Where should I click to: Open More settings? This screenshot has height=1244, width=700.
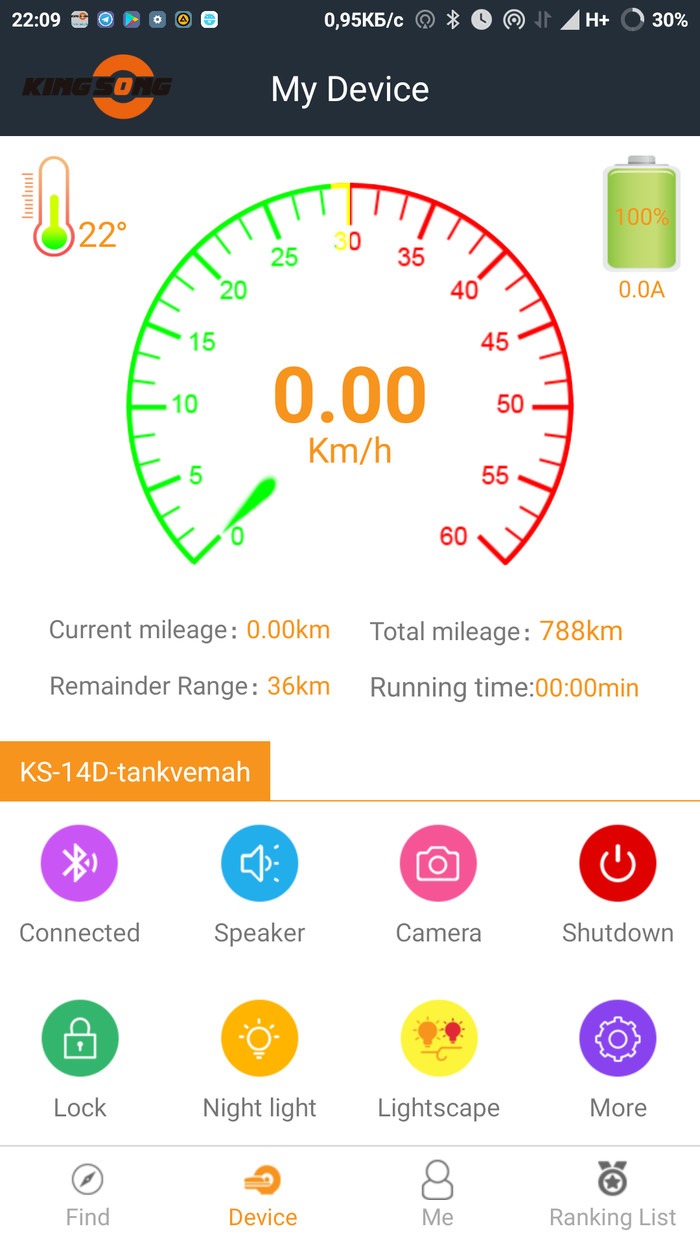617,1039
